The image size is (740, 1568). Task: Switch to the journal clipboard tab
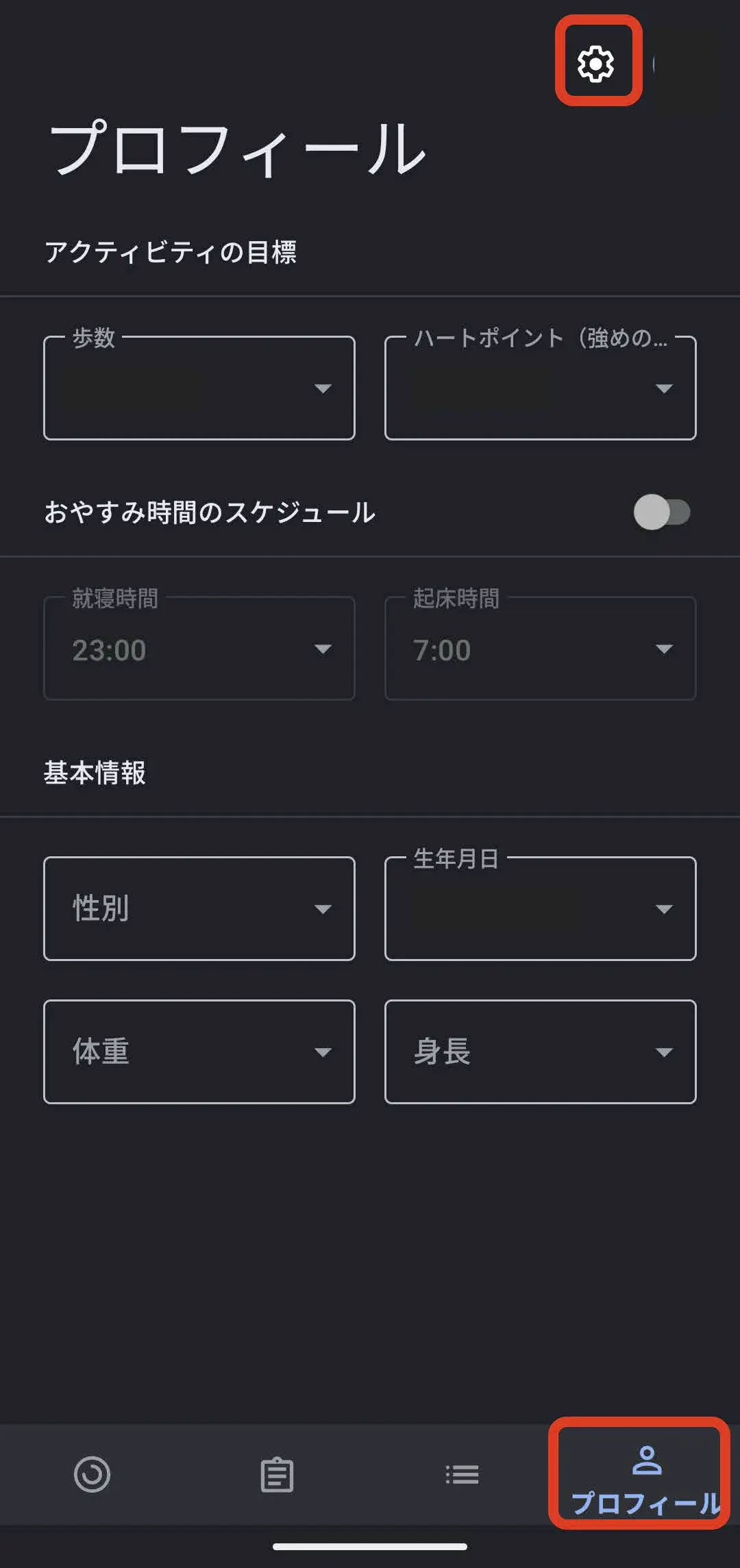pyautogui.click(x=277, y=1474)
